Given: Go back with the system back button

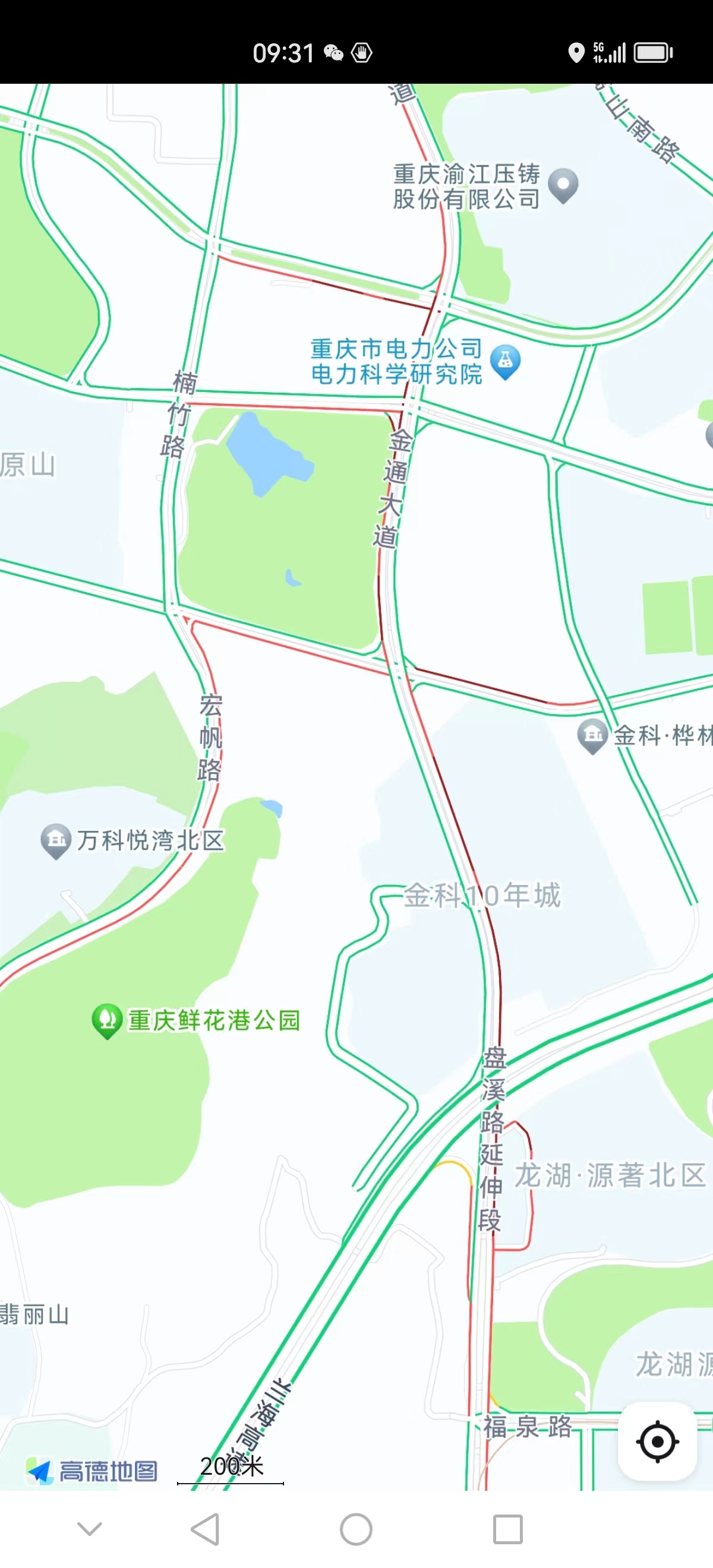Looking at the screenshot, I should pyautogui.click(x=205, y=1528).
